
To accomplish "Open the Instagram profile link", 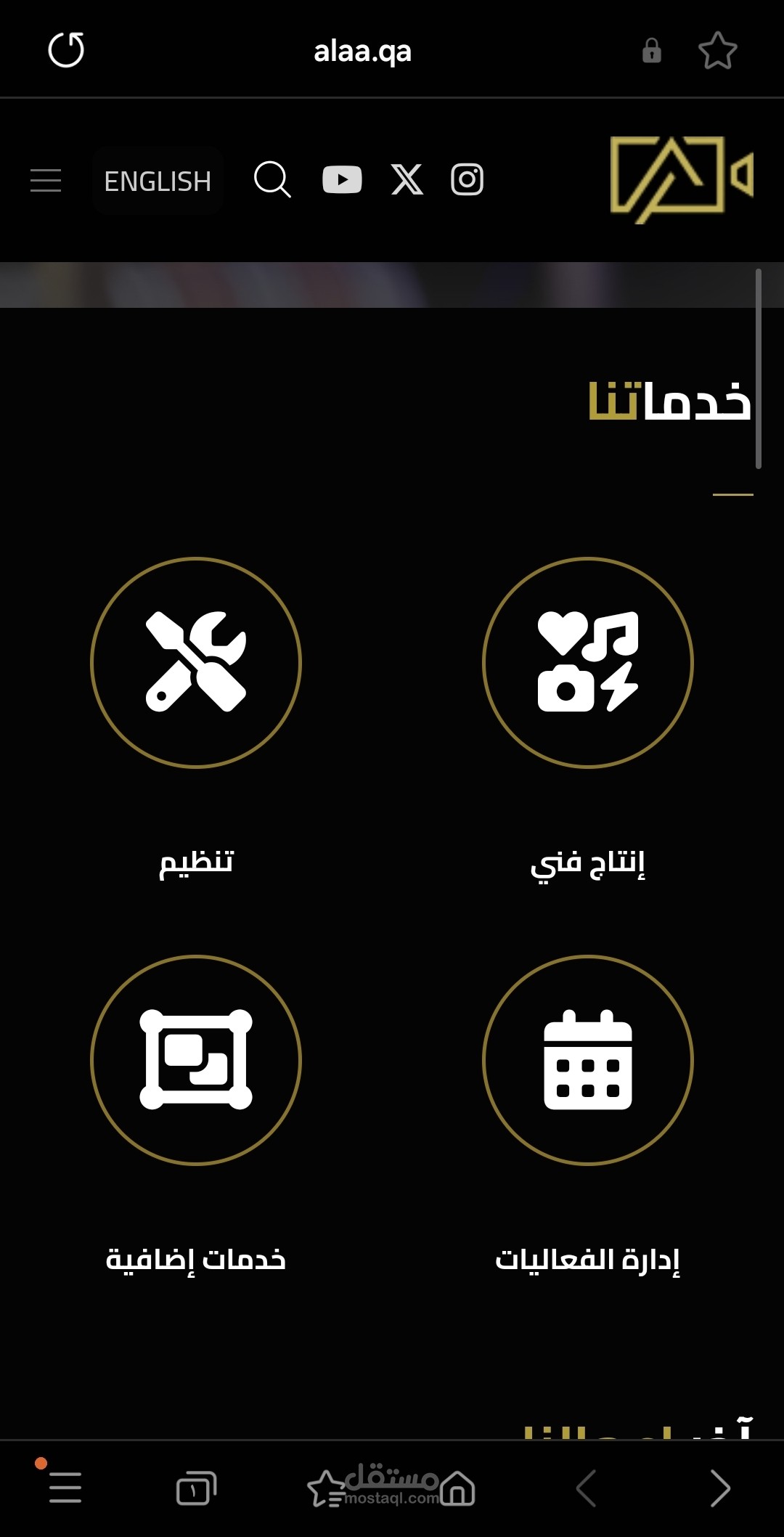I will coord(467,179).
